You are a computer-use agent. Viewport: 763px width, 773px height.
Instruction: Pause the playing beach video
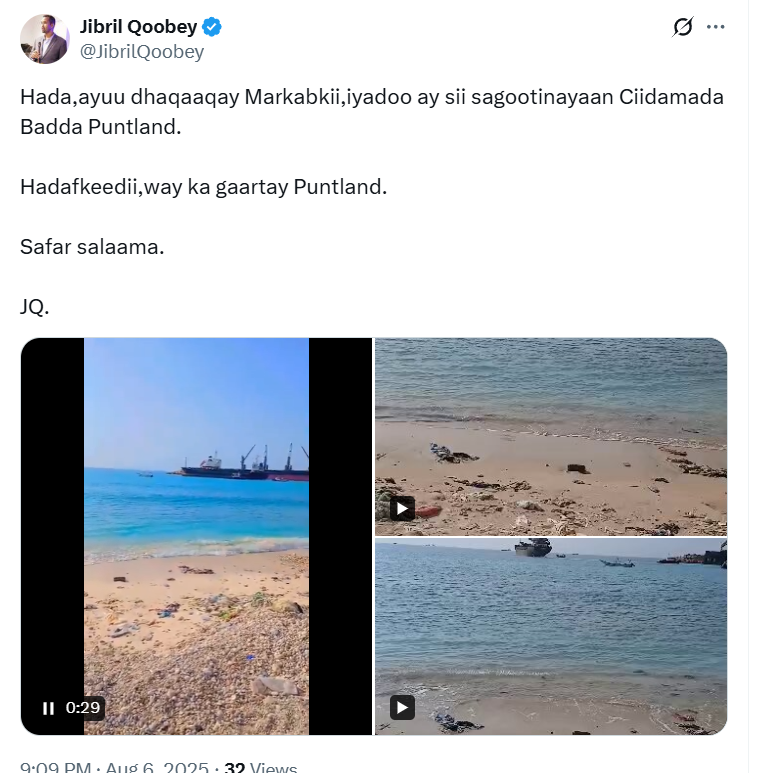(x=48, y=708)
